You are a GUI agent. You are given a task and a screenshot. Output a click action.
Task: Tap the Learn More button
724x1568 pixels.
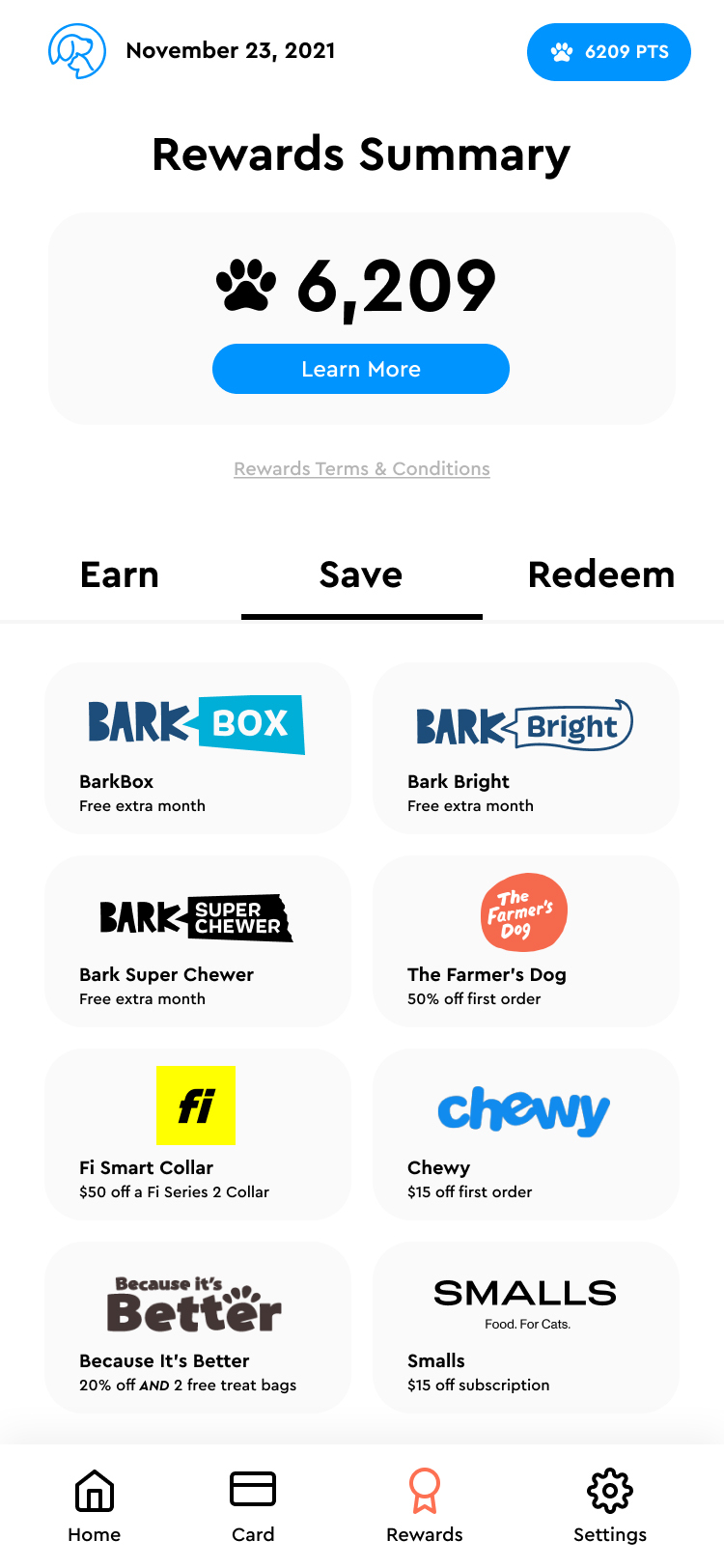point(361,369)
